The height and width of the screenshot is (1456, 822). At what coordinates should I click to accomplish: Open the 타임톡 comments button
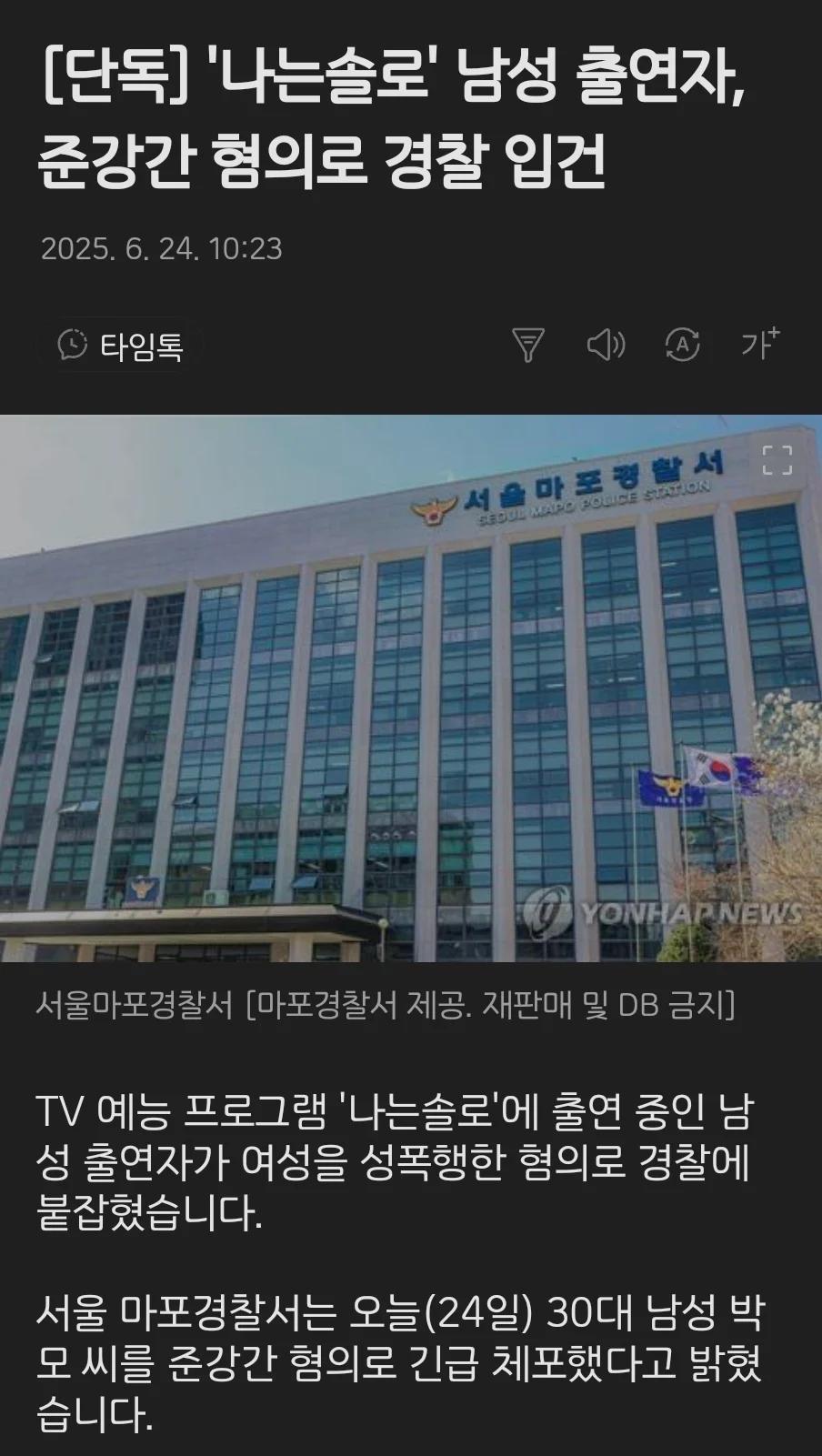click(120, 346)
